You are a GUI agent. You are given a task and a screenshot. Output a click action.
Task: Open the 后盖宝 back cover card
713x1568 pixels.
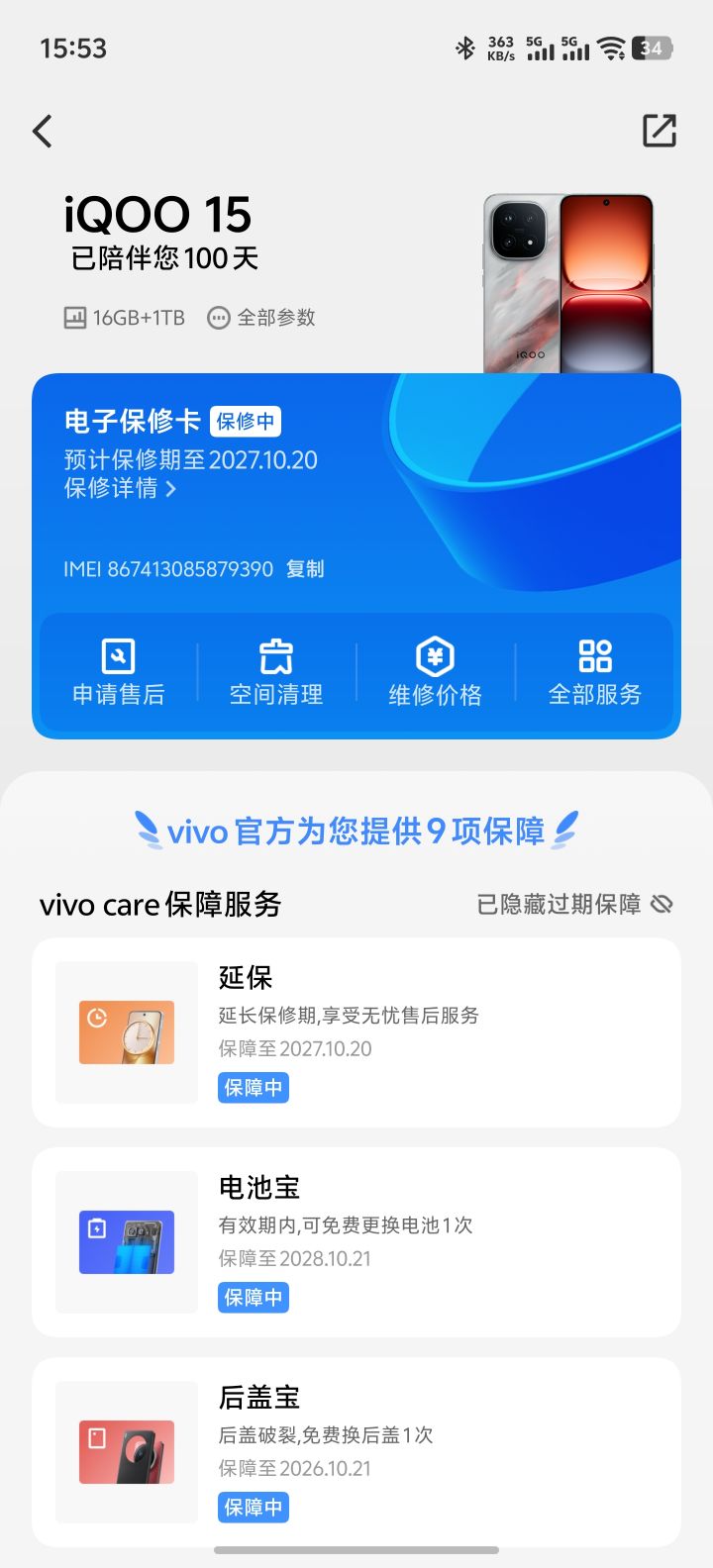pyautogui.click(x=356, y=1452)
